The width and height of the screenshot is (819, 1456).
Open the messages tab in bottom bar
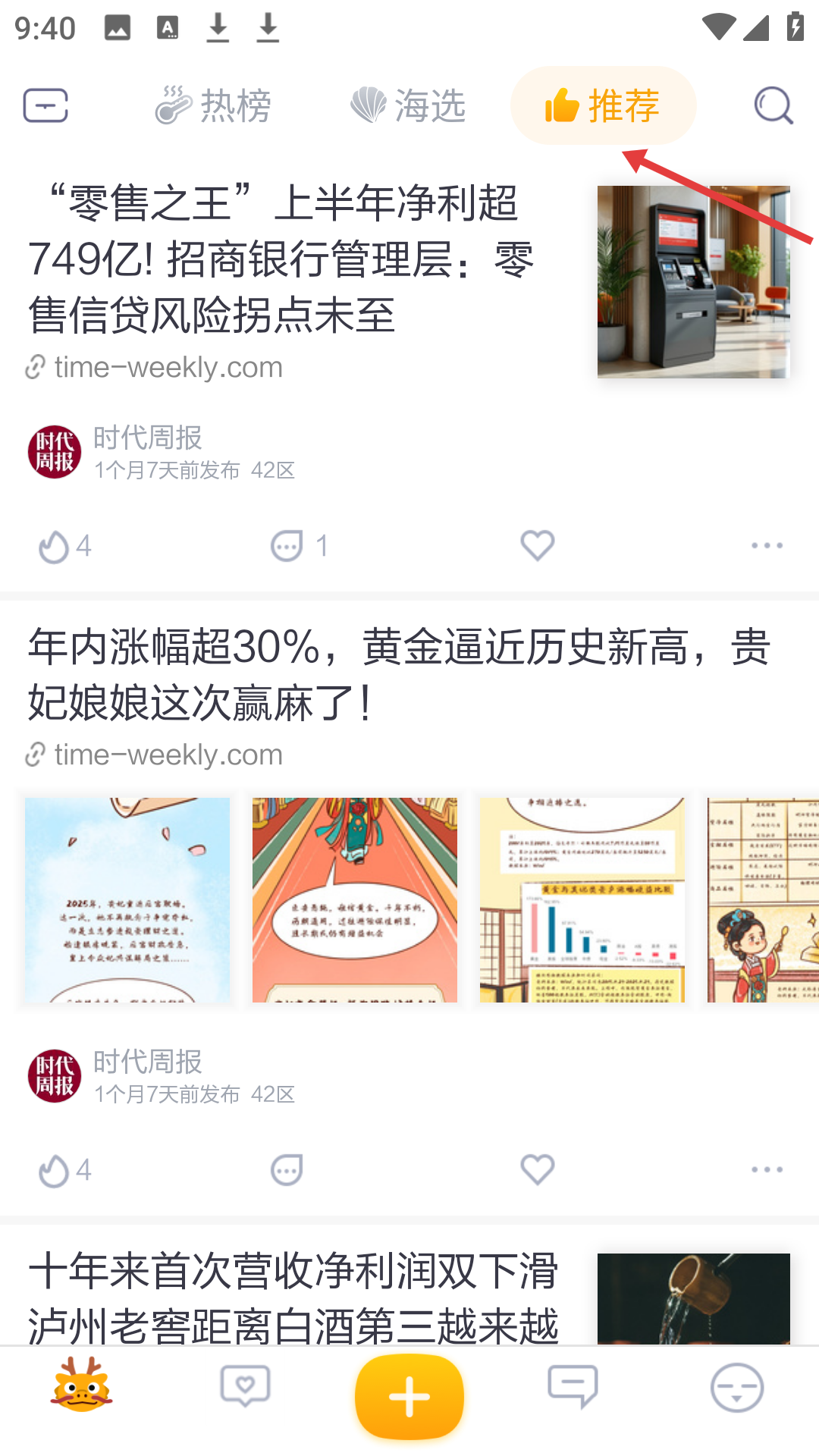tap(573, 1387)
